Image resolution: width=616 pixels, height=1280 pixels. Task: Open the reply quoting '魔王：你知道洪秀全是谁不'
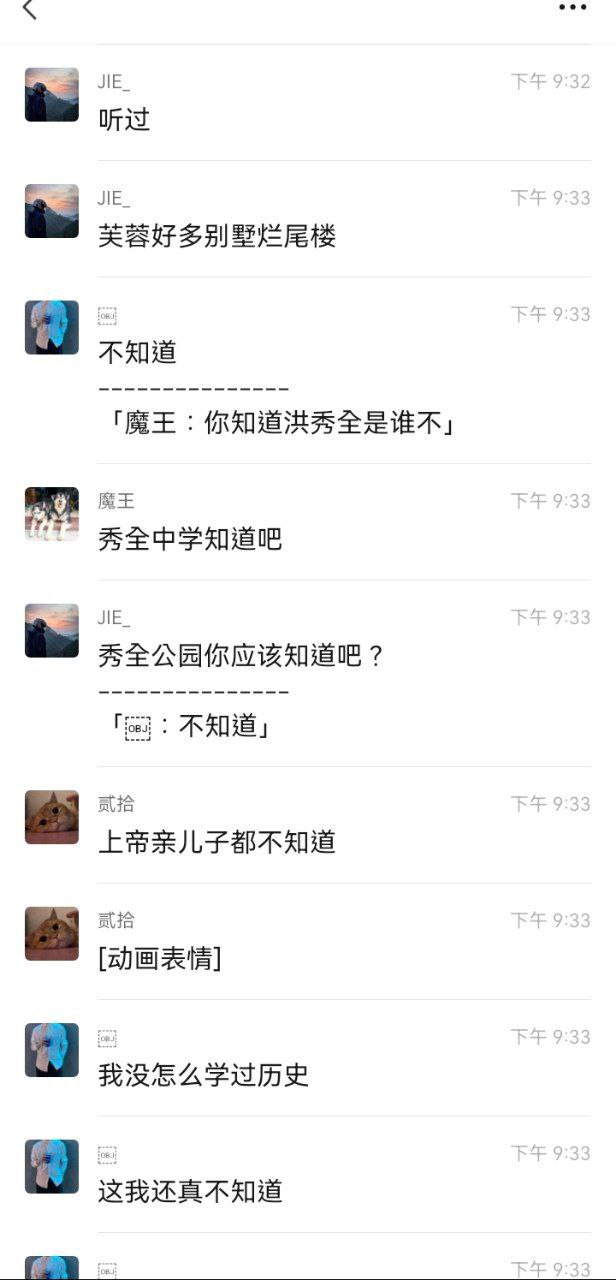308,371
